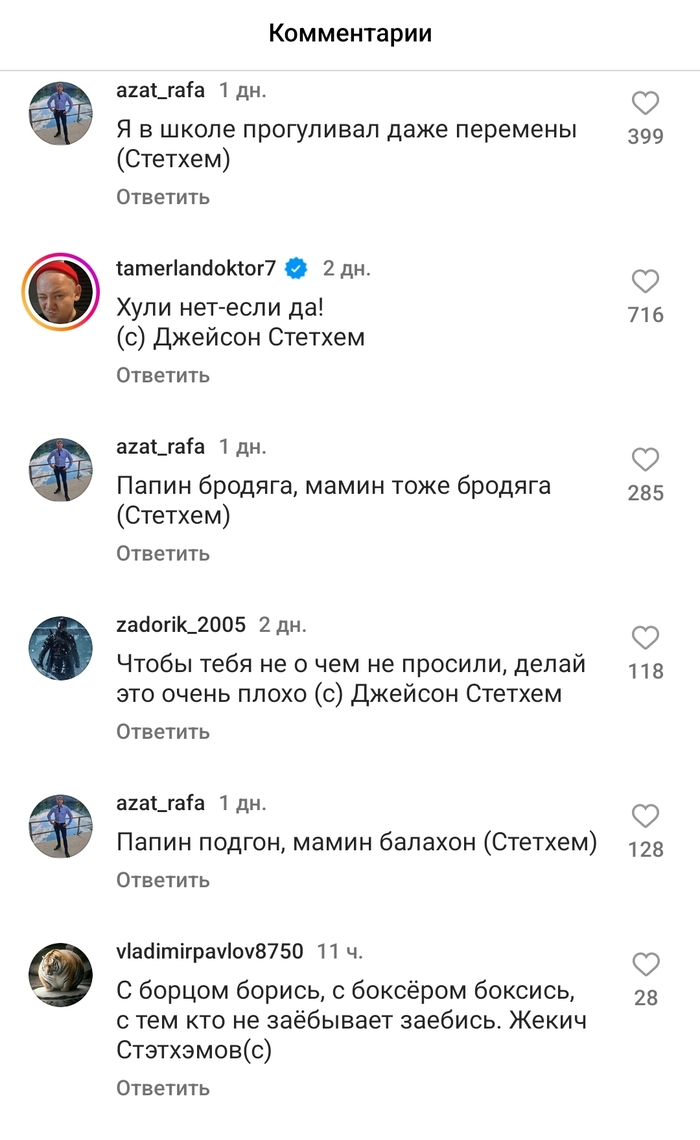Reply to the comment 'Папин подгон, мамин балахон'
The height and width of the screenshot is (1140, 700).
(x=163, y=880)
